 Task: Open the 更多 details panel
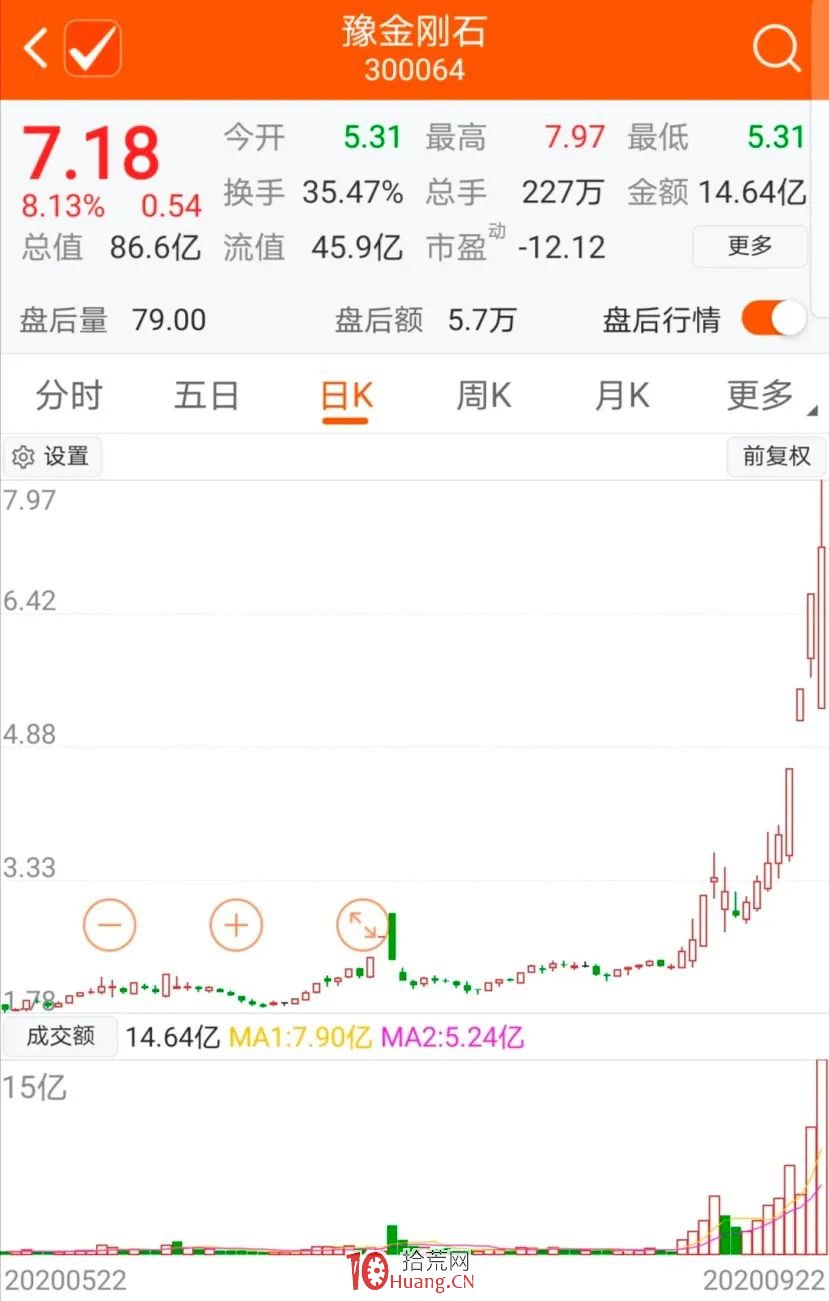point(749,246)
